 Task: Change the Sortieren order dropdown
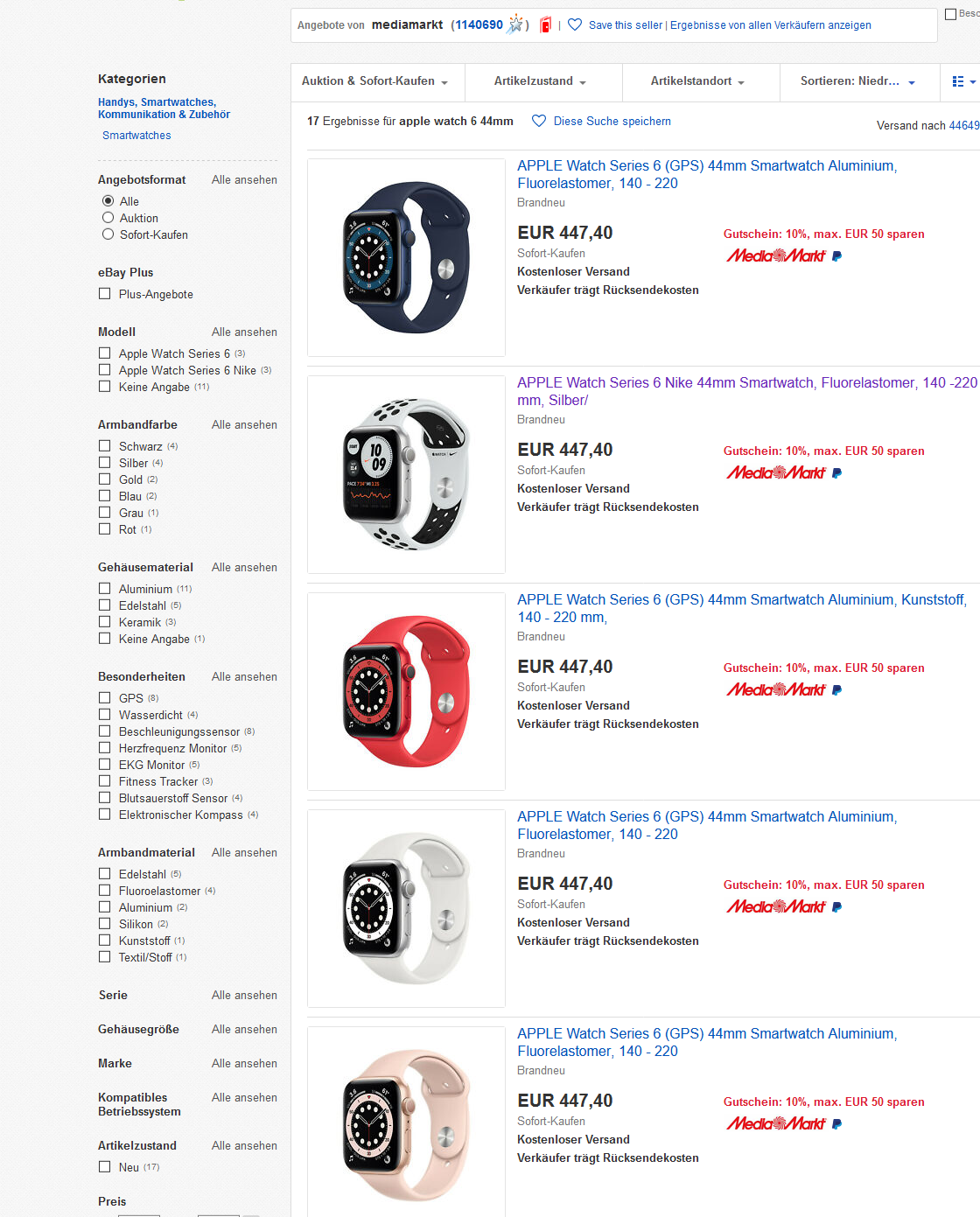pyautogui.click(x=857, y=81)
